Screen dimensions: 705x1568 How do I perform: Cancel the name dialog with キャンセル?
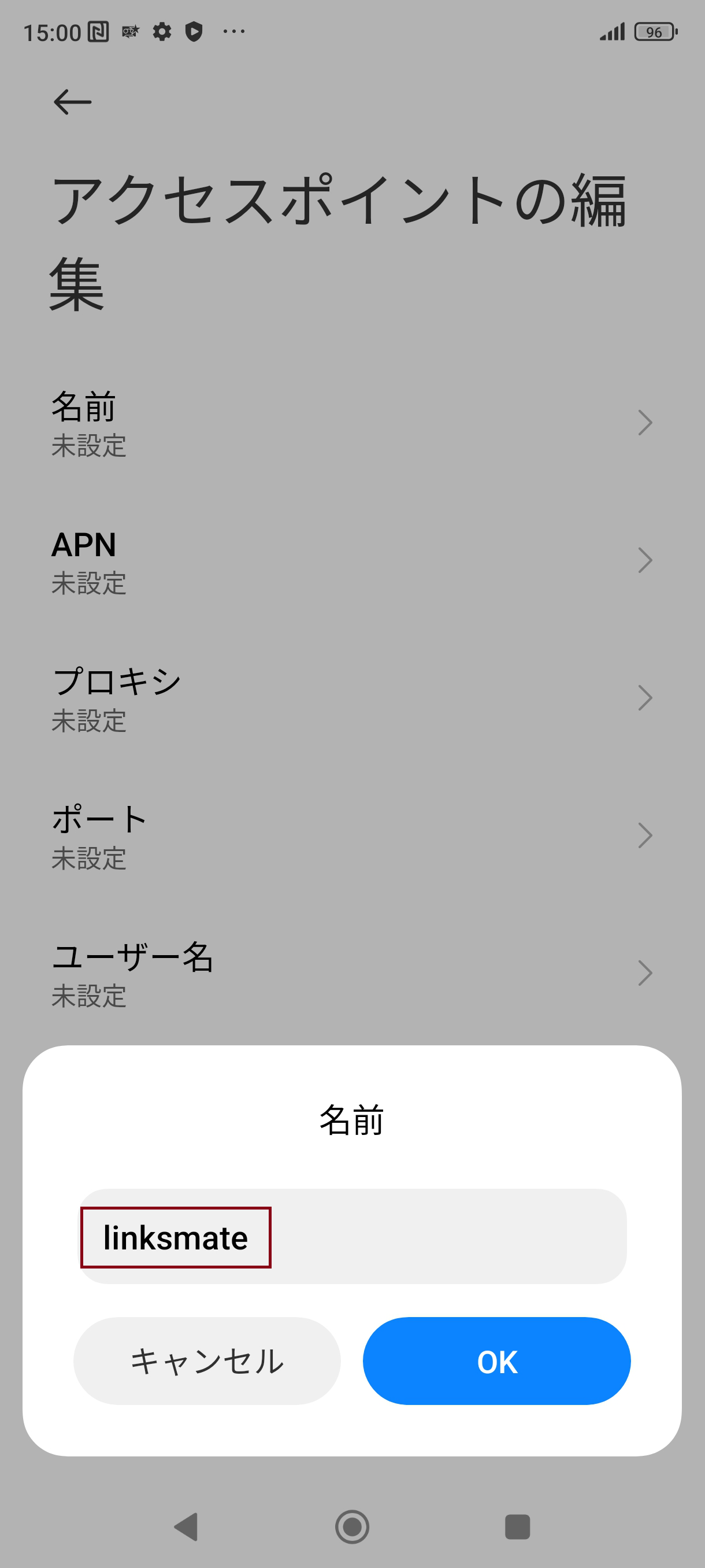click(x=207, y=1362)
